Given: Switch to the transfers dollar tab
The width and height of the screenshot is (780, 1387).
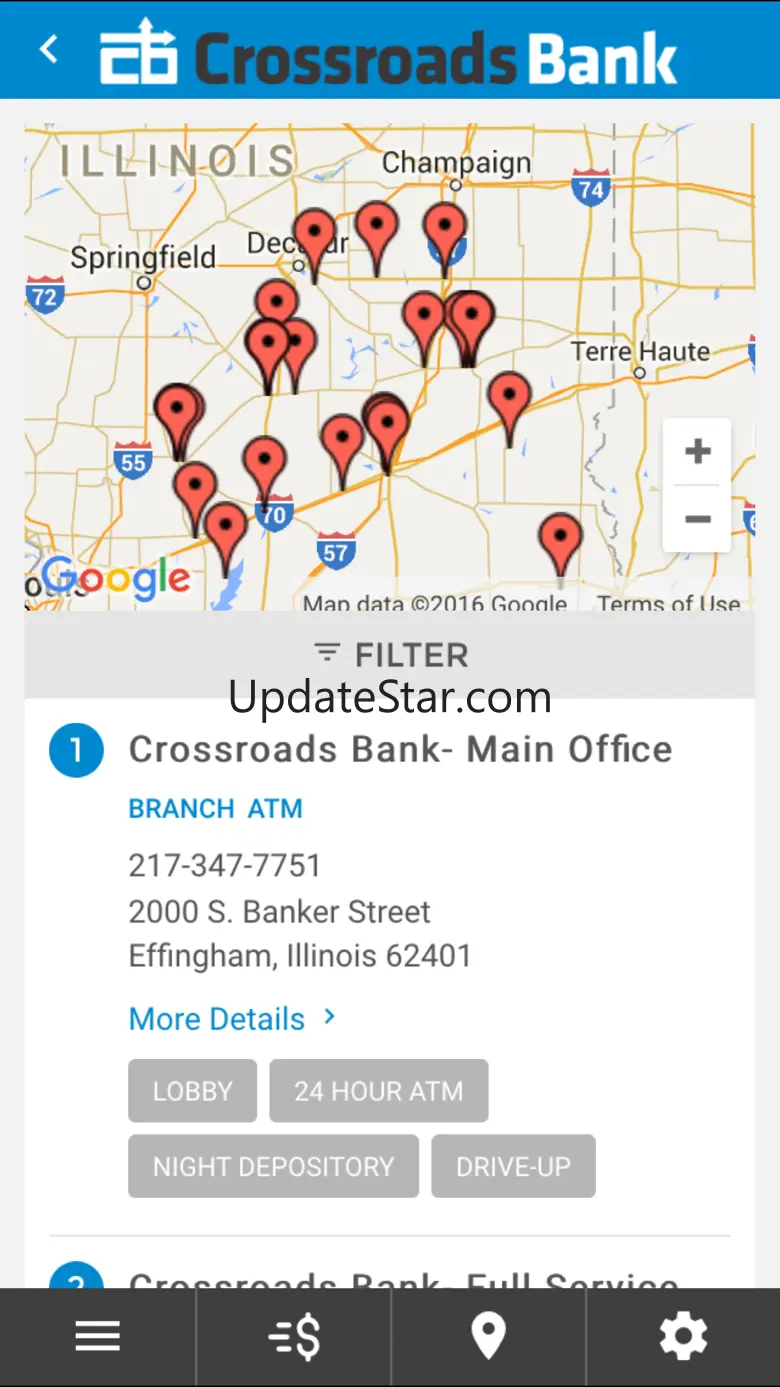Looking at the screenshot, I should click(294, 1336).
